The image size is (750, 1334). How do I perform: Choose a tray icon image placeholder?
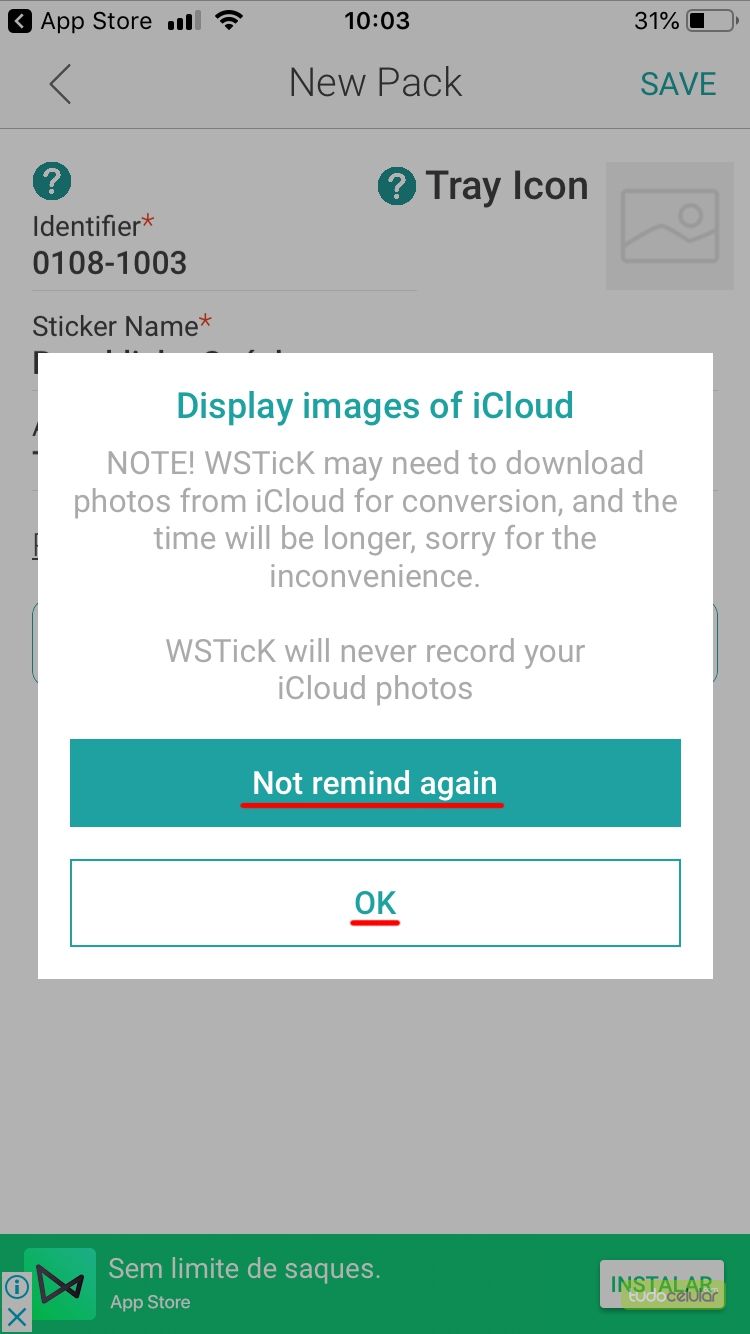(670, 226)
